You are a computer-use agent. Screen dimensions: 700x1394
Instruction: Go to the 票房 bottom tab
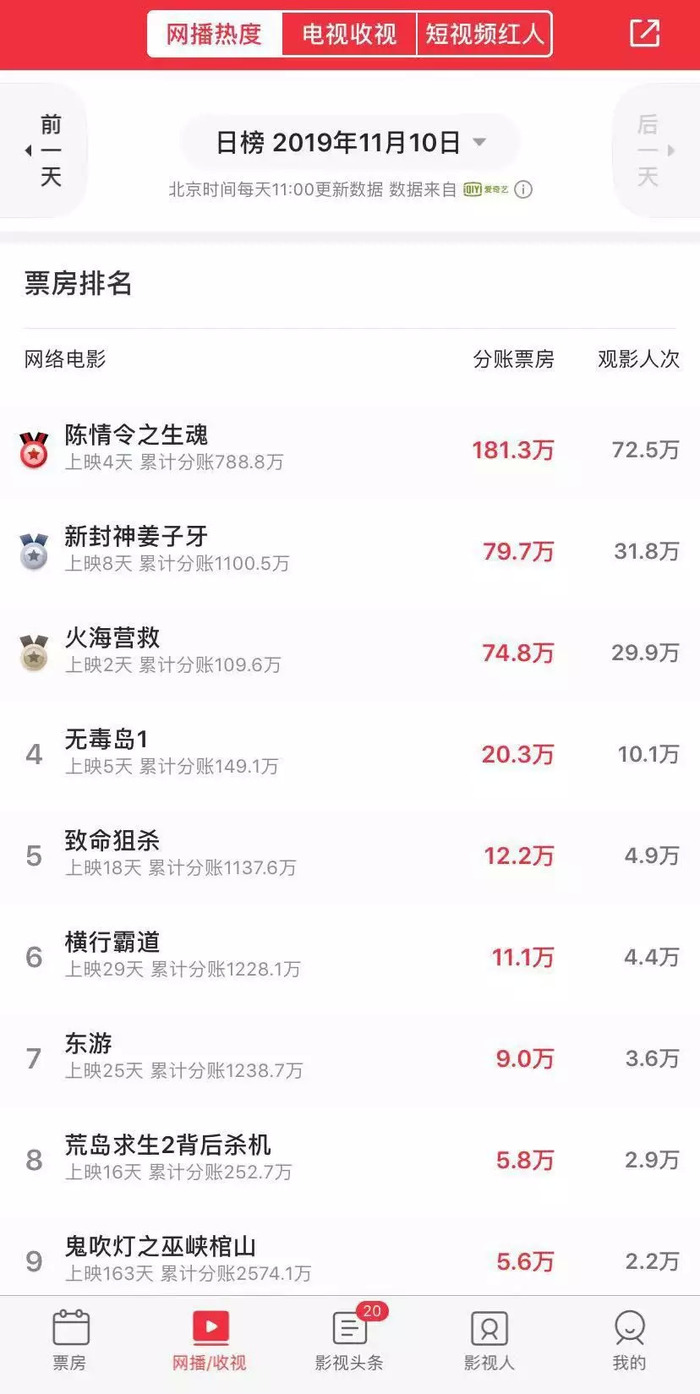[70, 1341]
